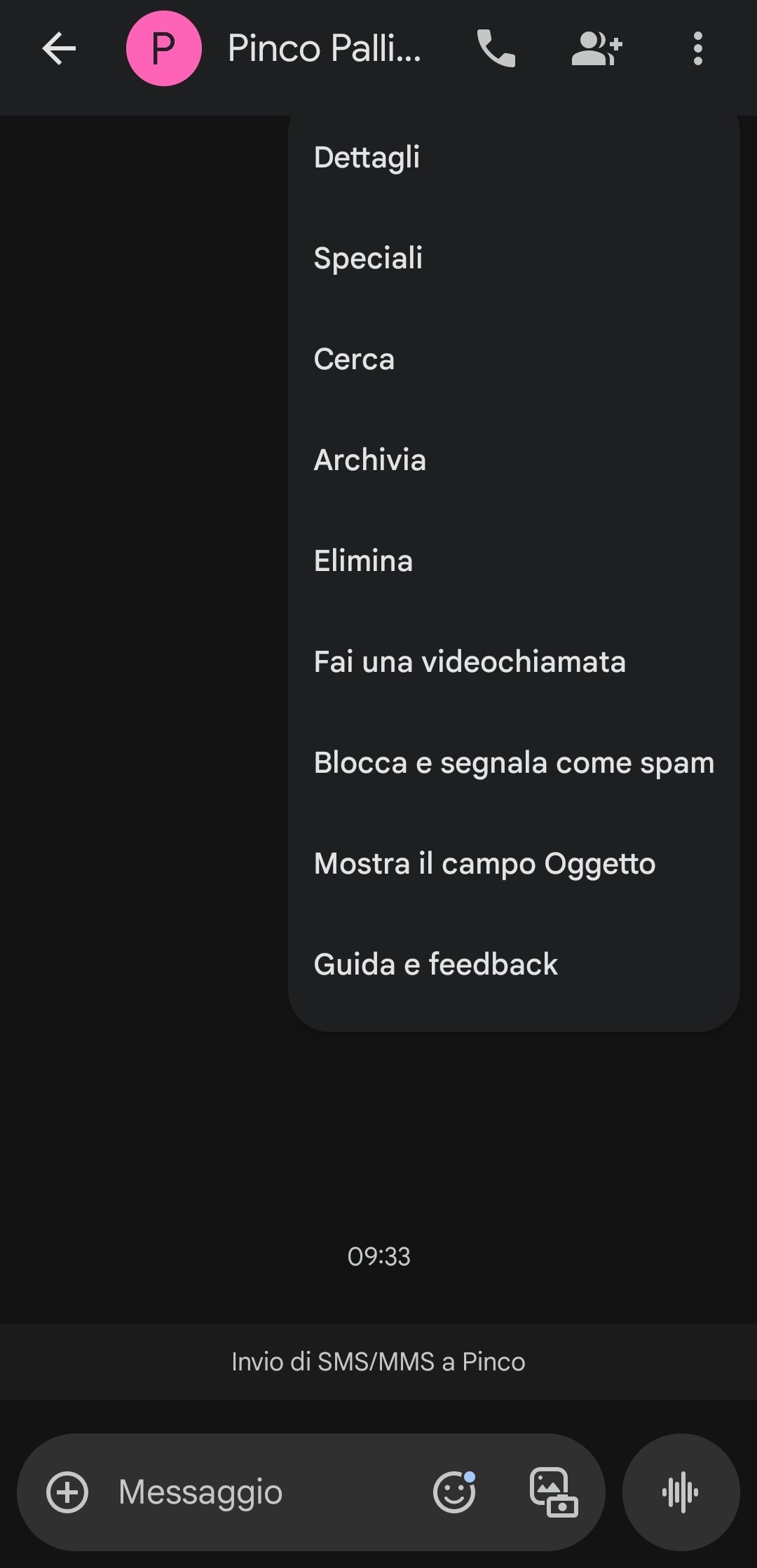Go back with the arrow icon

[x=59, y=48]
